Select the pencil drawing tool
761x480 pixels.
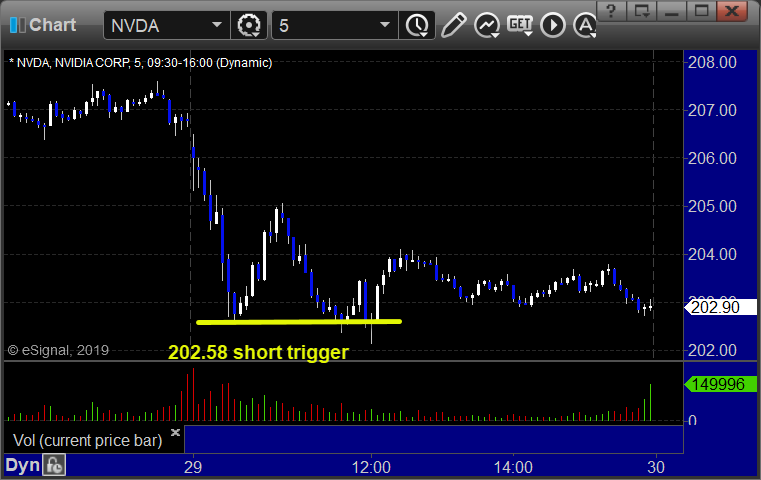453,23
